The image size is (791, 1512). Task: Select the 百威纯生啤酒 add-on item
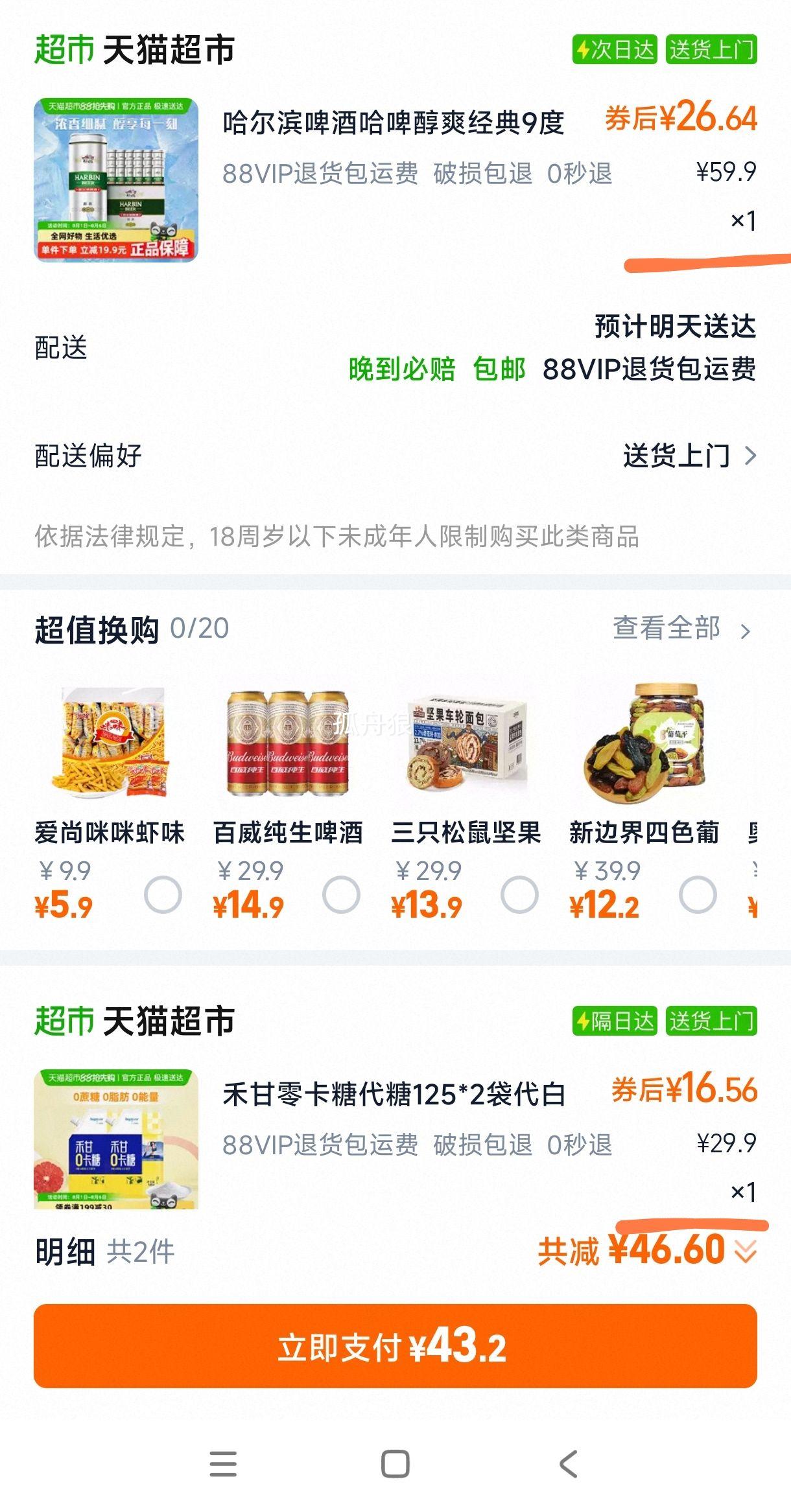[341, 895]
